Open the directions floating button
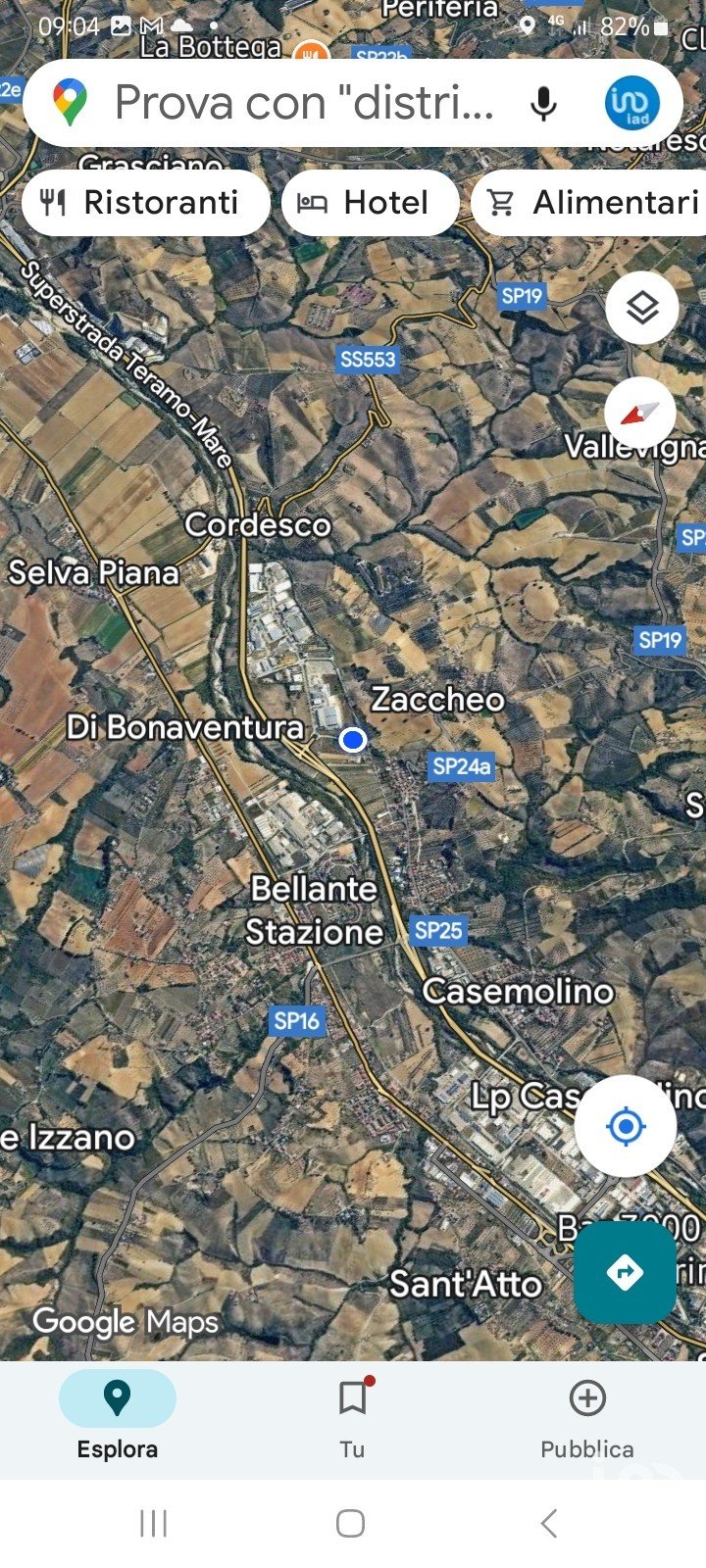 tap(626, 1272)
